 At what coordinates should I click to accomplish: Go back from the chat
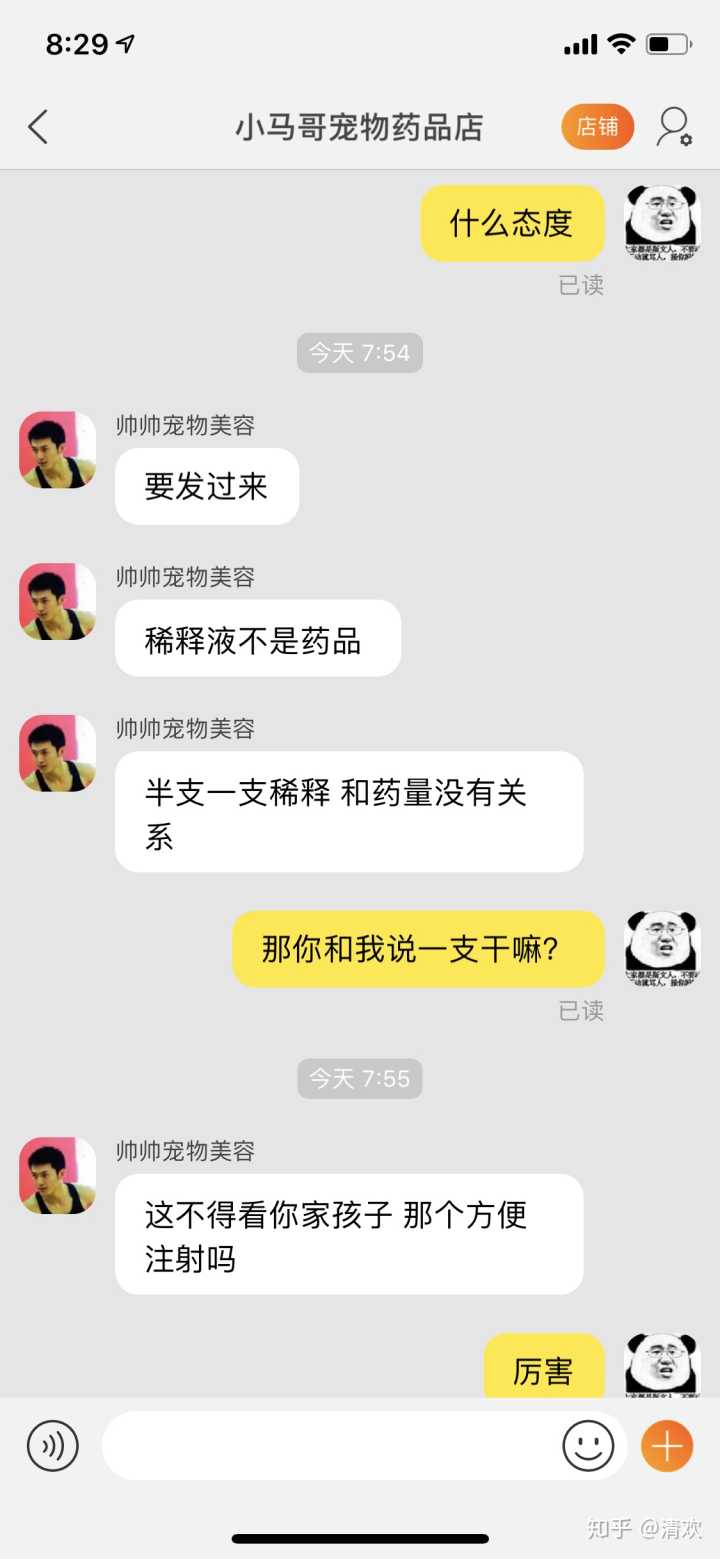tap(38, 127)
